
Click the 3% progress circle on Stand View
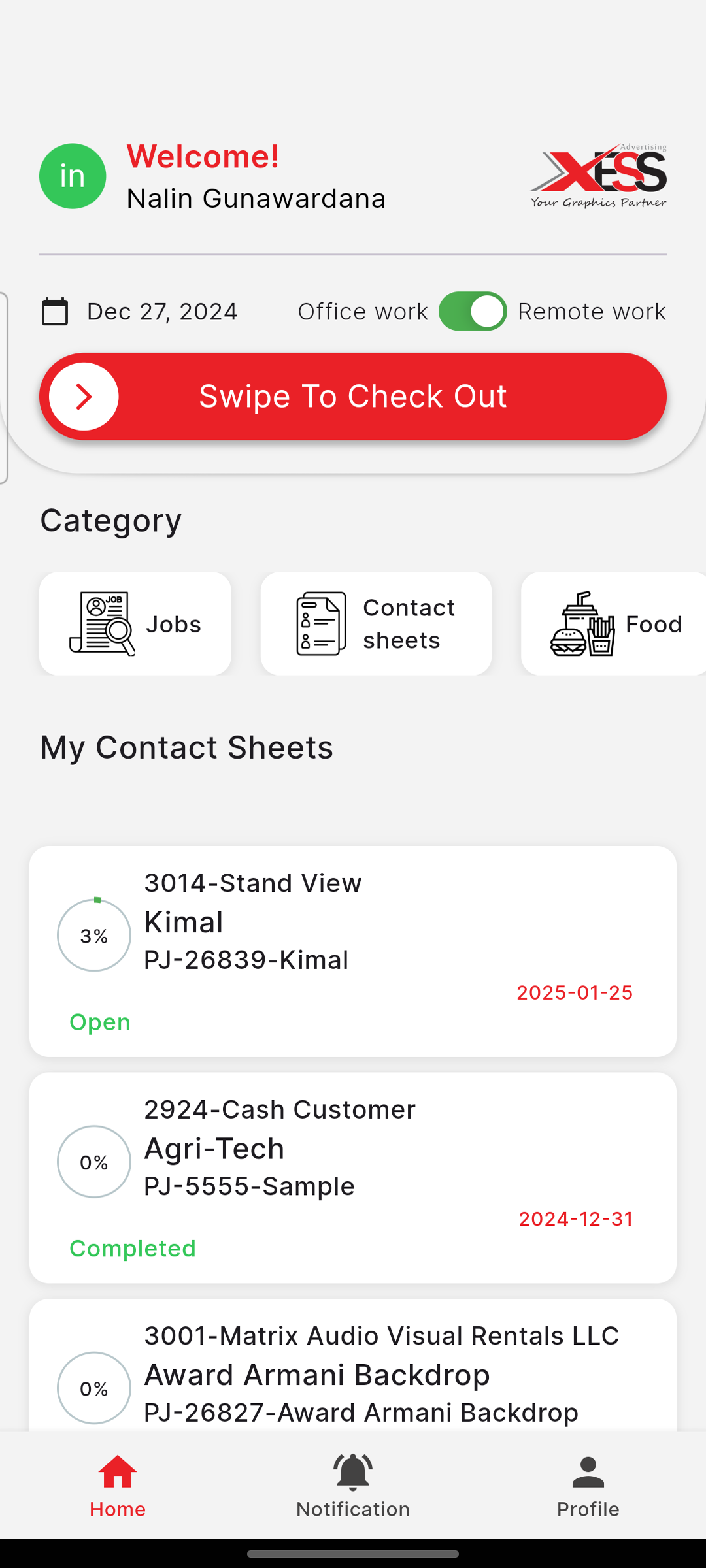(94, 934)
